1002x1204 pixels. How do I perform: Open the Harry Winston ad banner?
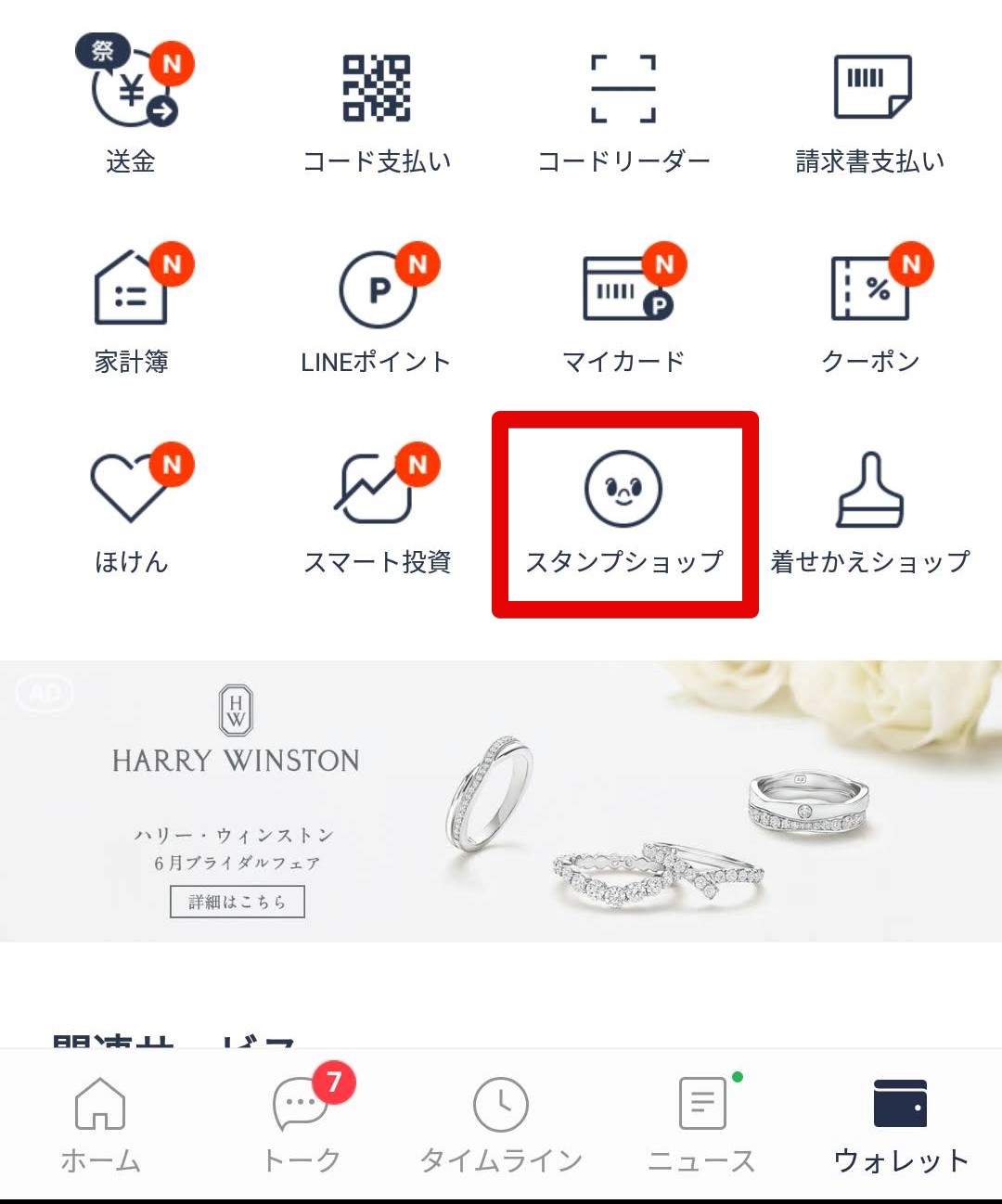[x=501, y=801]
